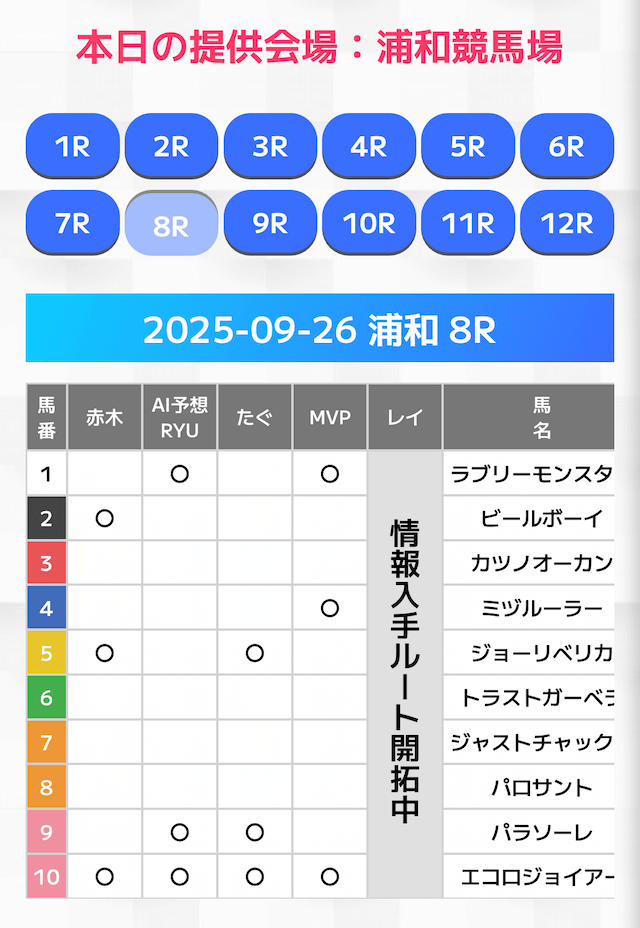Show race 6R table
The width and height of the screenshot is (640, 928).
pyautogui.click(x=567, y=147)
